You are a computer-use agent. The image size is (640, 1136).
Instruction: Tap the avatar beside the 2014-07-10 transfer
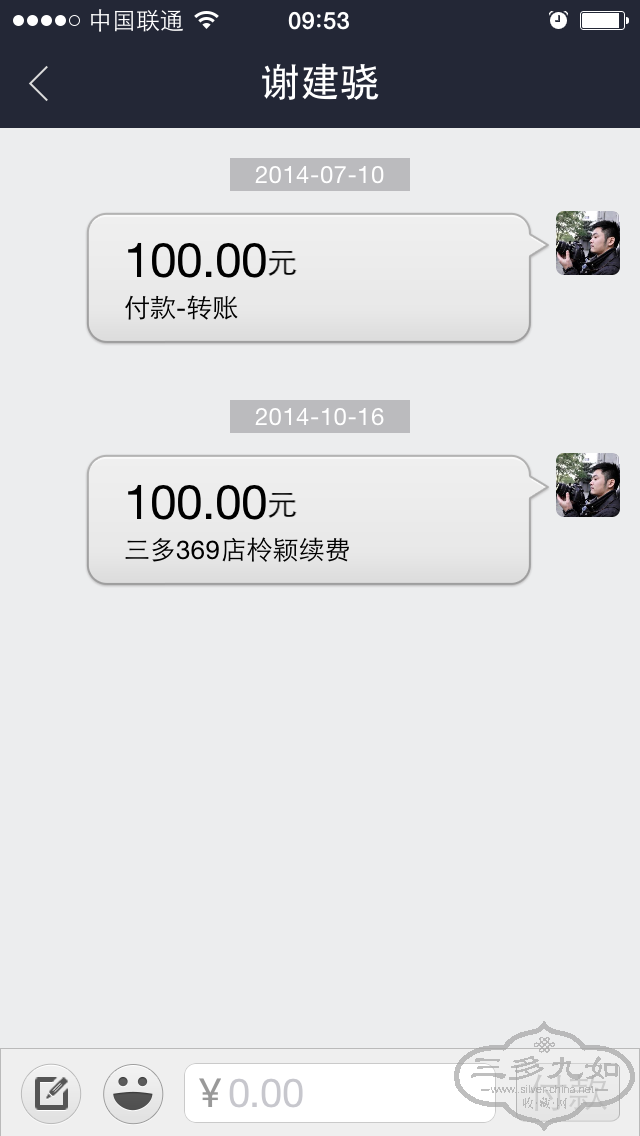pyautogui.click(x=587, y=243)
